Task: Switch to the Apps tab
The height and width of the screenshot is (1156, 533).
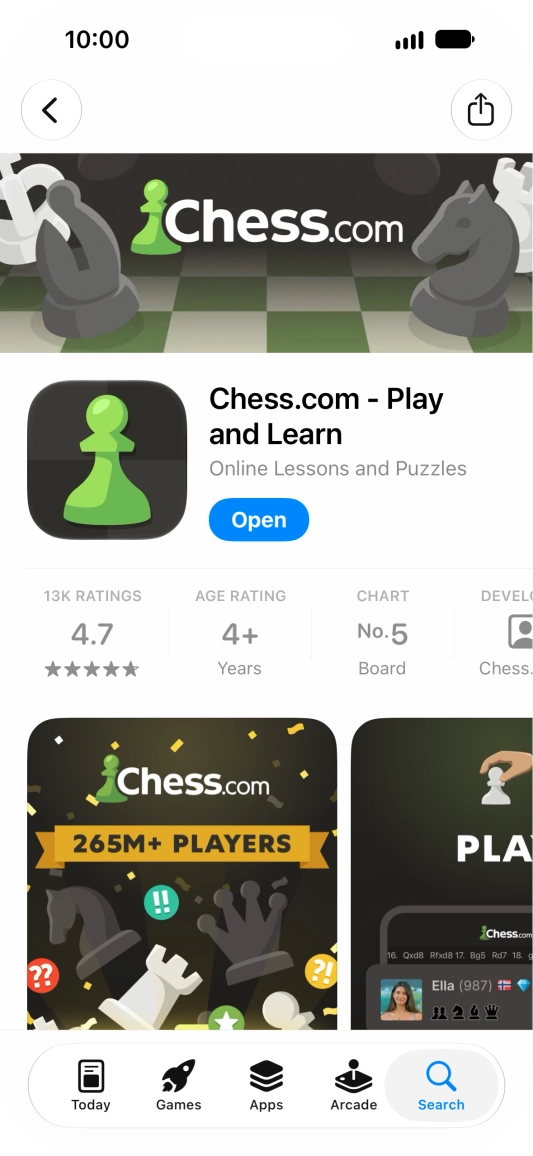Action: coord(266,1085)
